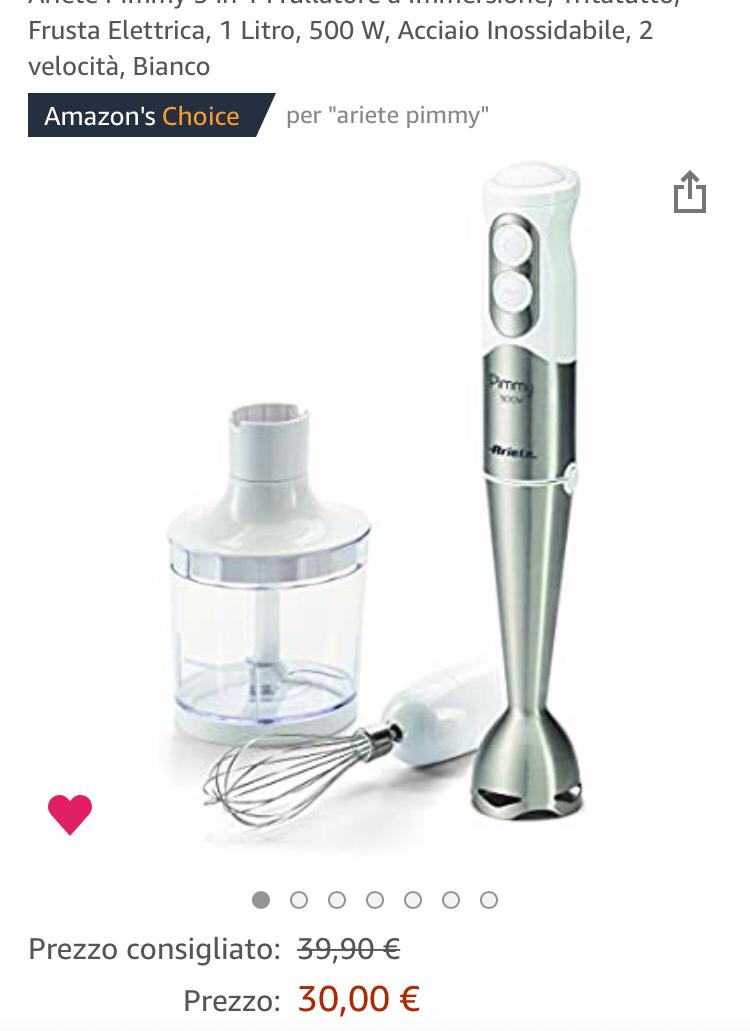The width and height of the screenshot is (750, 1031).
Task: Select the second image dot
Action: tap(299, 900)
